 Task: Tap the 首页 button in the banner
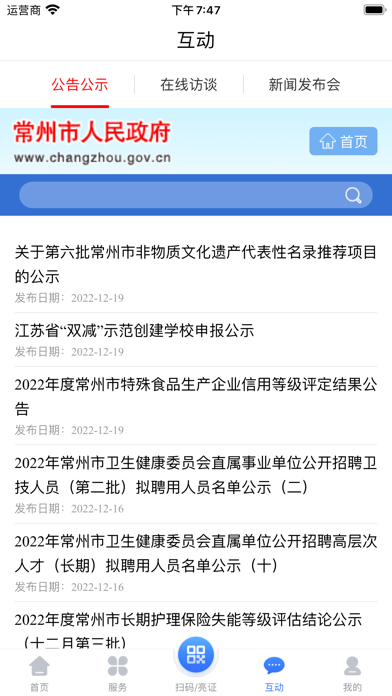click(343, 141)
